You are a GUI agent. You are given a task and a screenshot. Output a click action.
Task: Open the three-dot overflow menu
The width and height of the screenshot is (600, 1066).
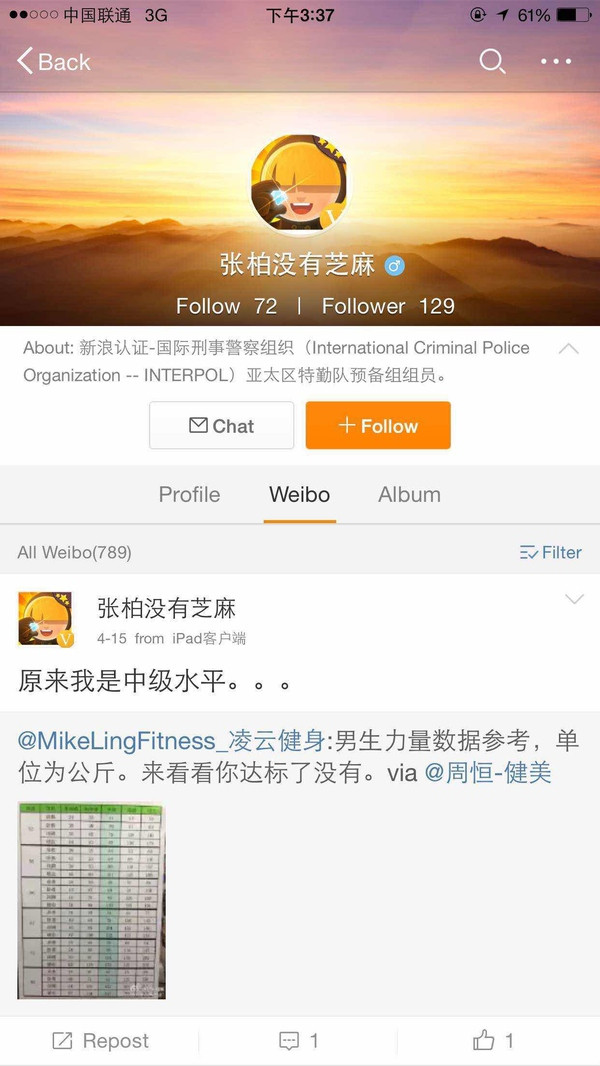click(x=556, y=62)
